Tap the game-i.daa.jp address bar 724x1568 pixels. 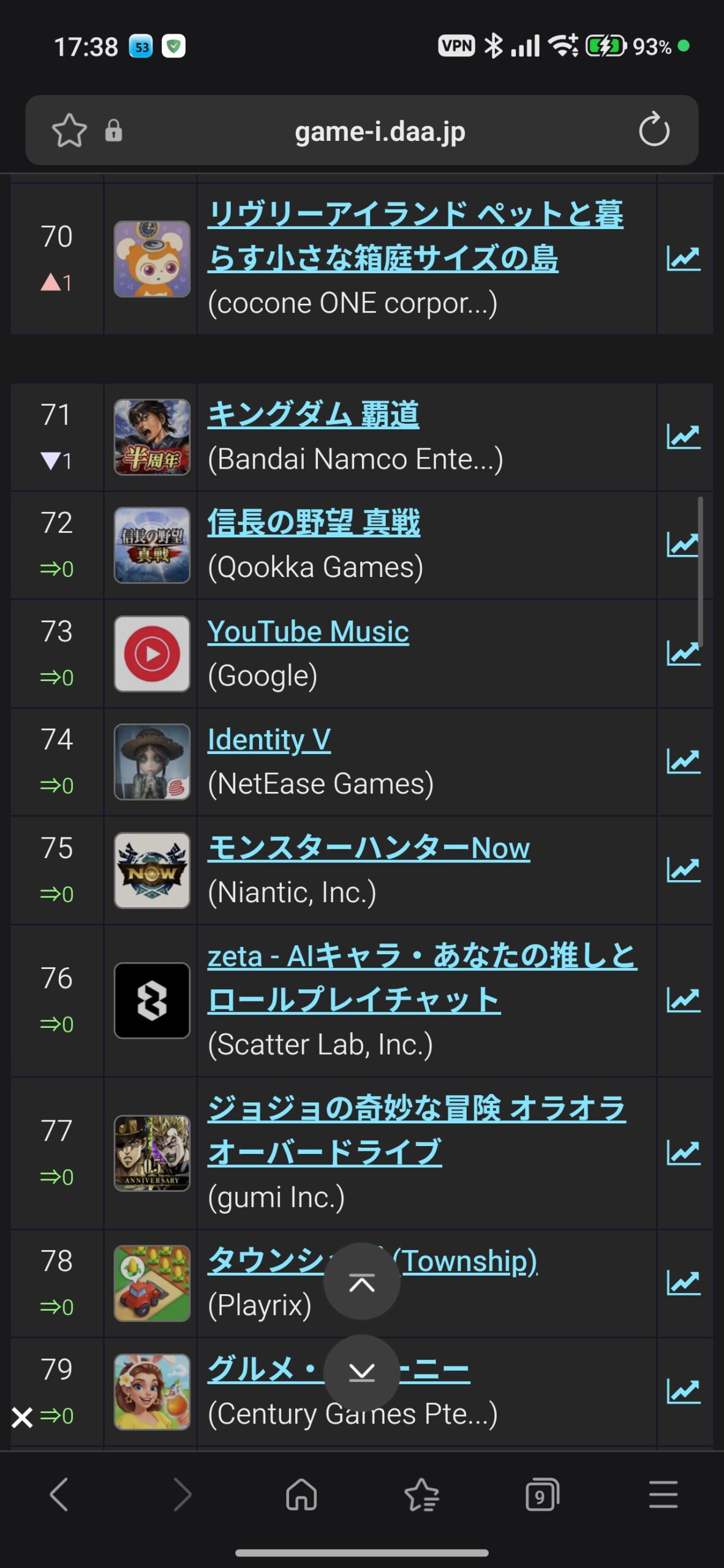pos(380,131)
